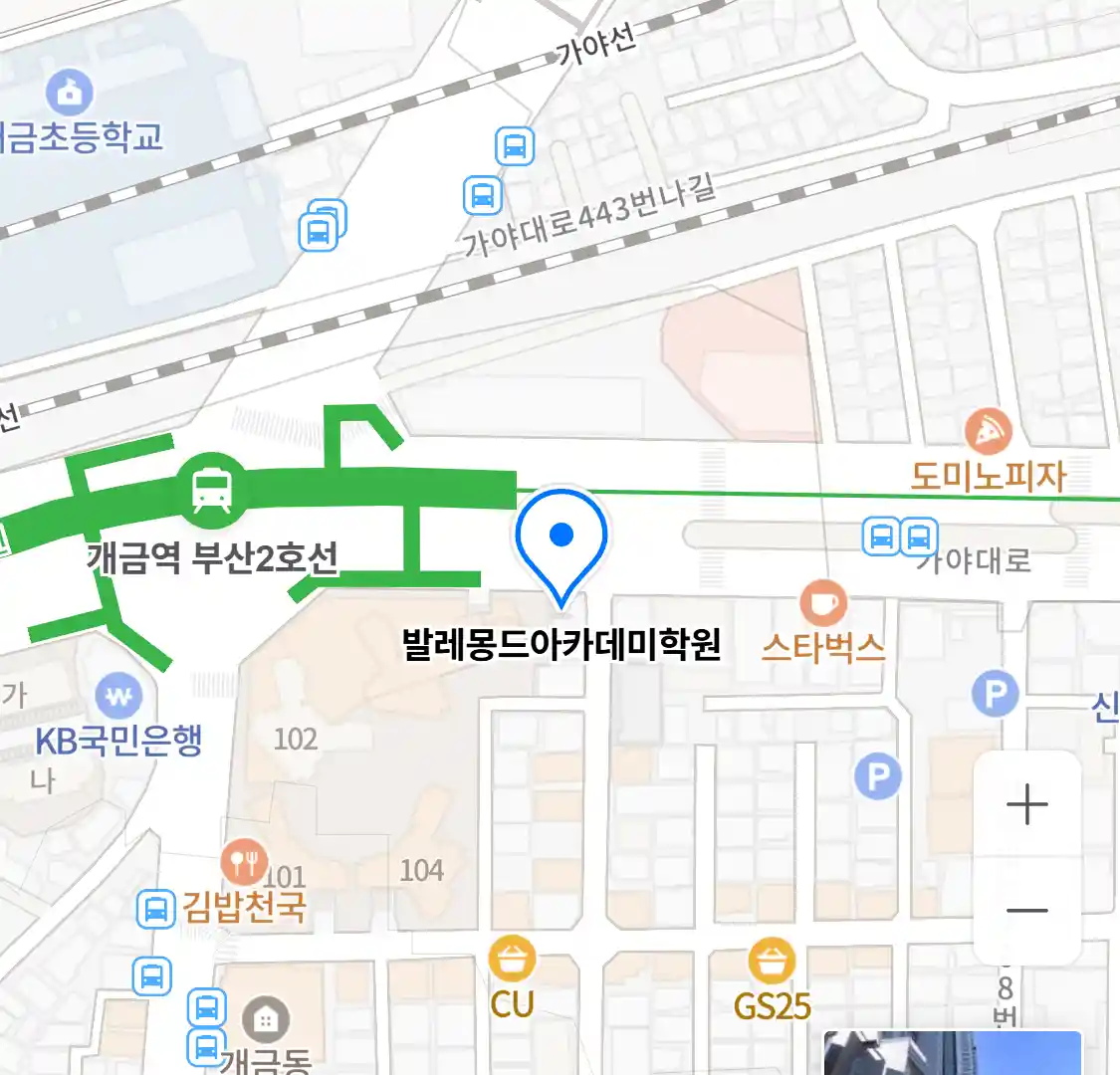Select the 도미노피자 marker
Image resolution: width=1120 pixels, height=1075 pixels.
tap(988, 432)
